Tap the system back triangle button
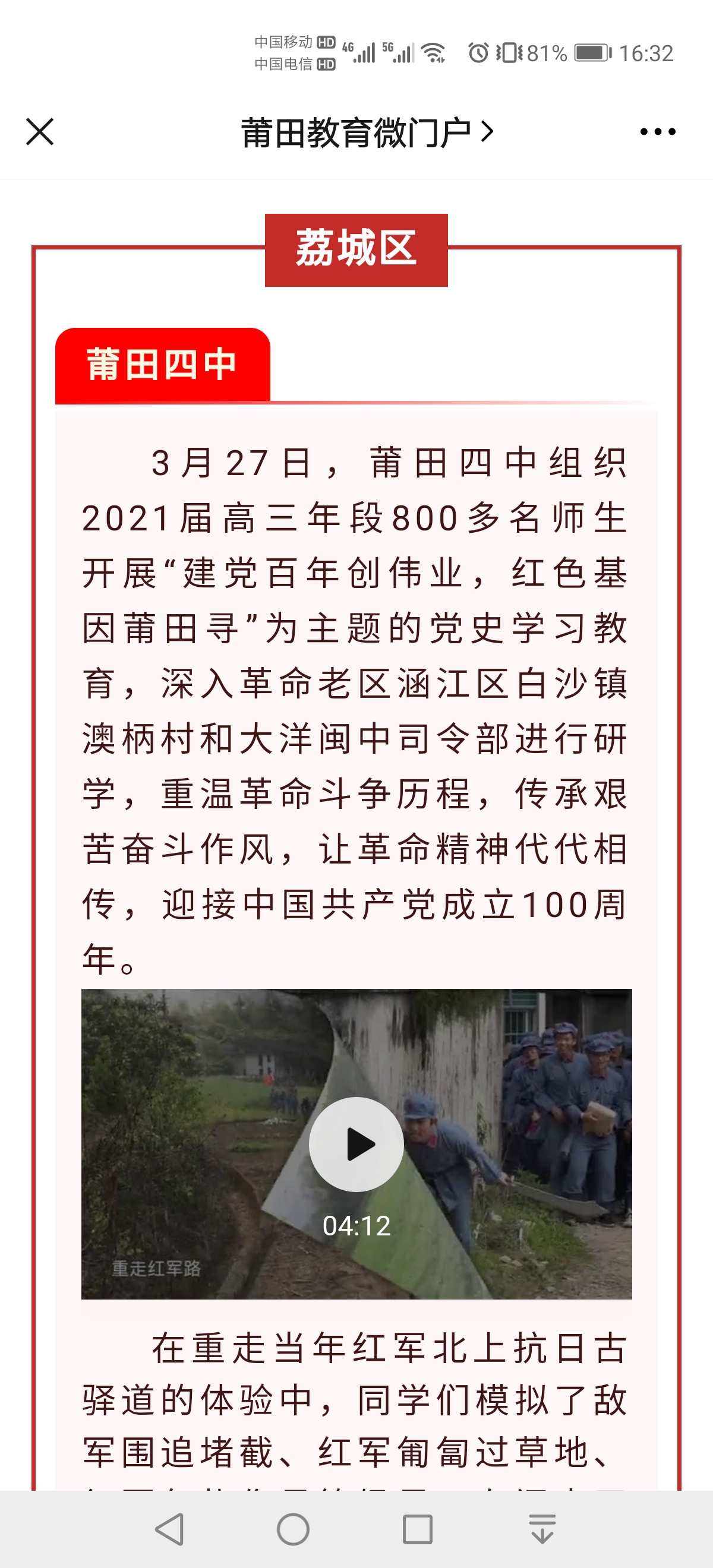 coord(170,1529)
